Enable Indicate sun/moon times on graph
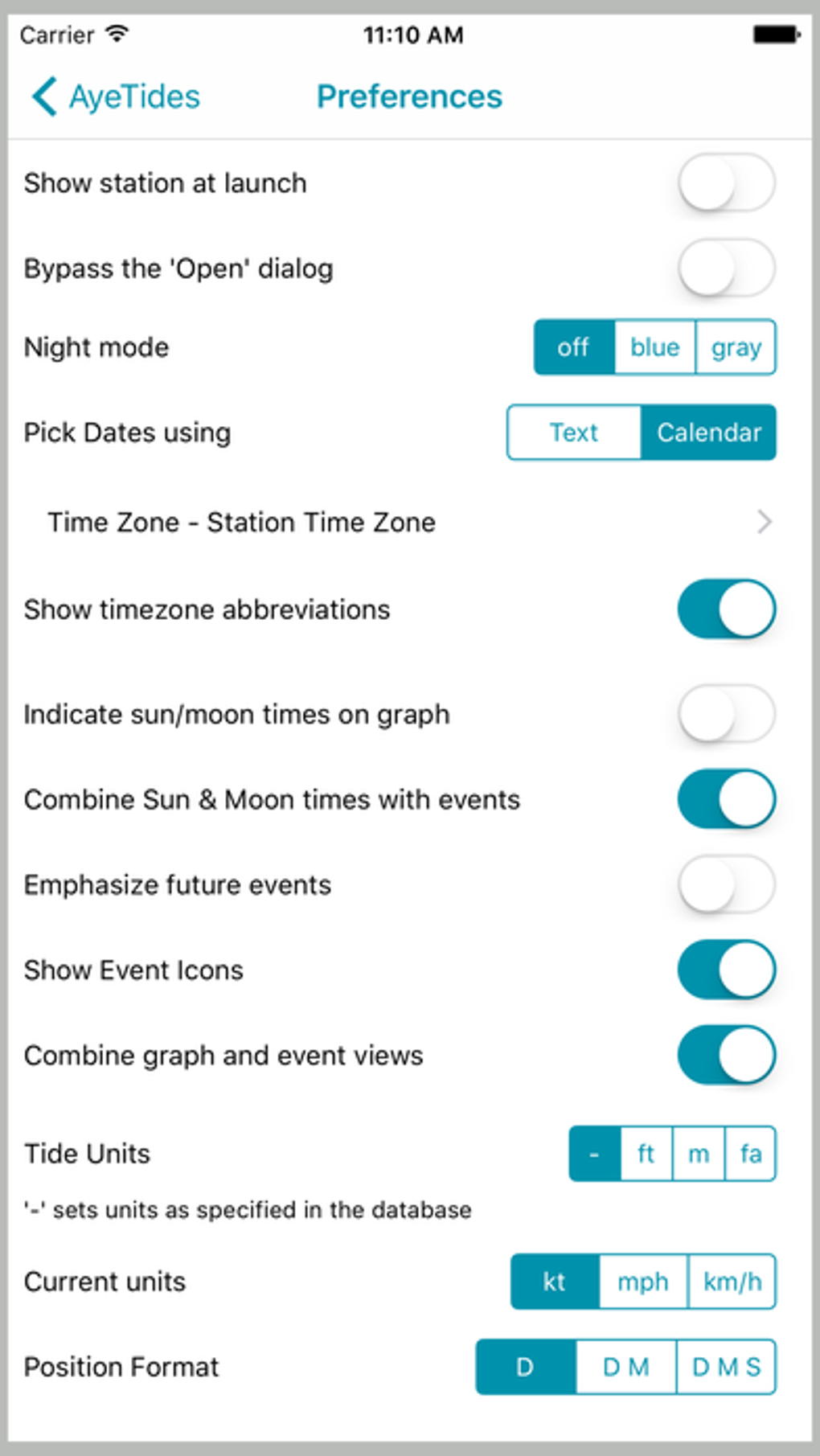 726,714
